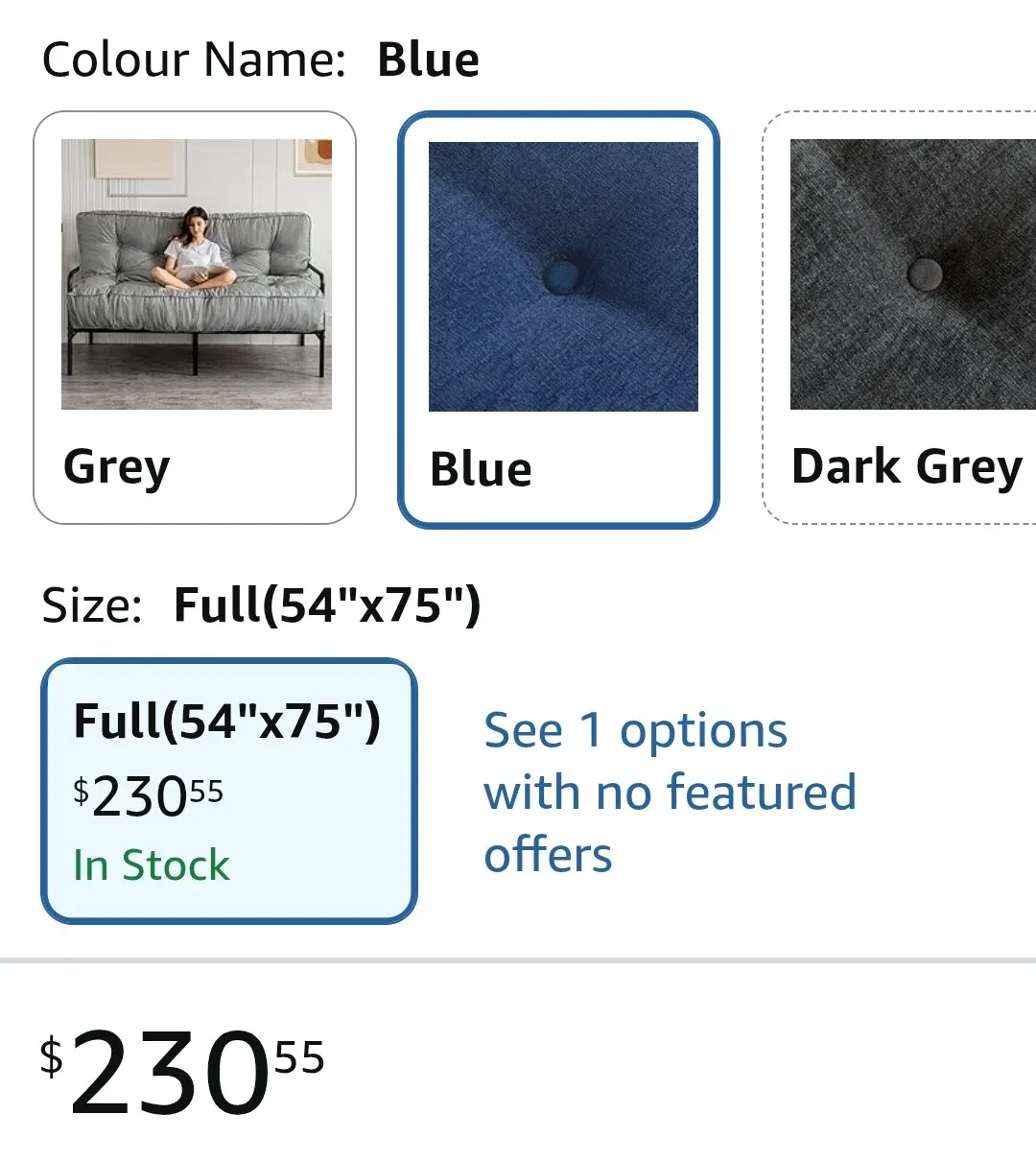Screen dimensions: 1036x1161
Task: Click the green In Stock text
Action: pos(151,865)
